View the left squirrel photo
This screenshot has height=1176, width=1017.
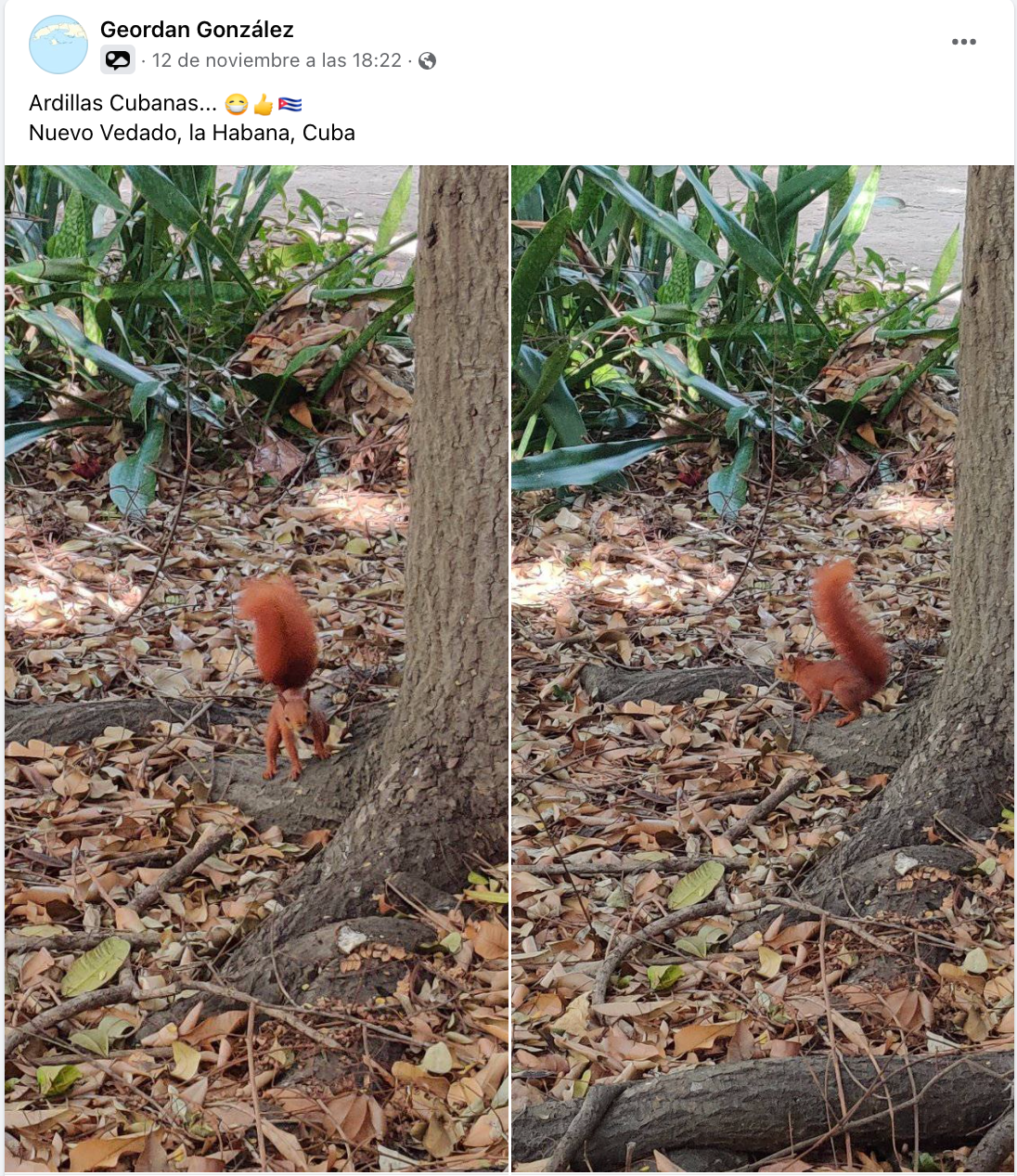[x=256, y=668]
